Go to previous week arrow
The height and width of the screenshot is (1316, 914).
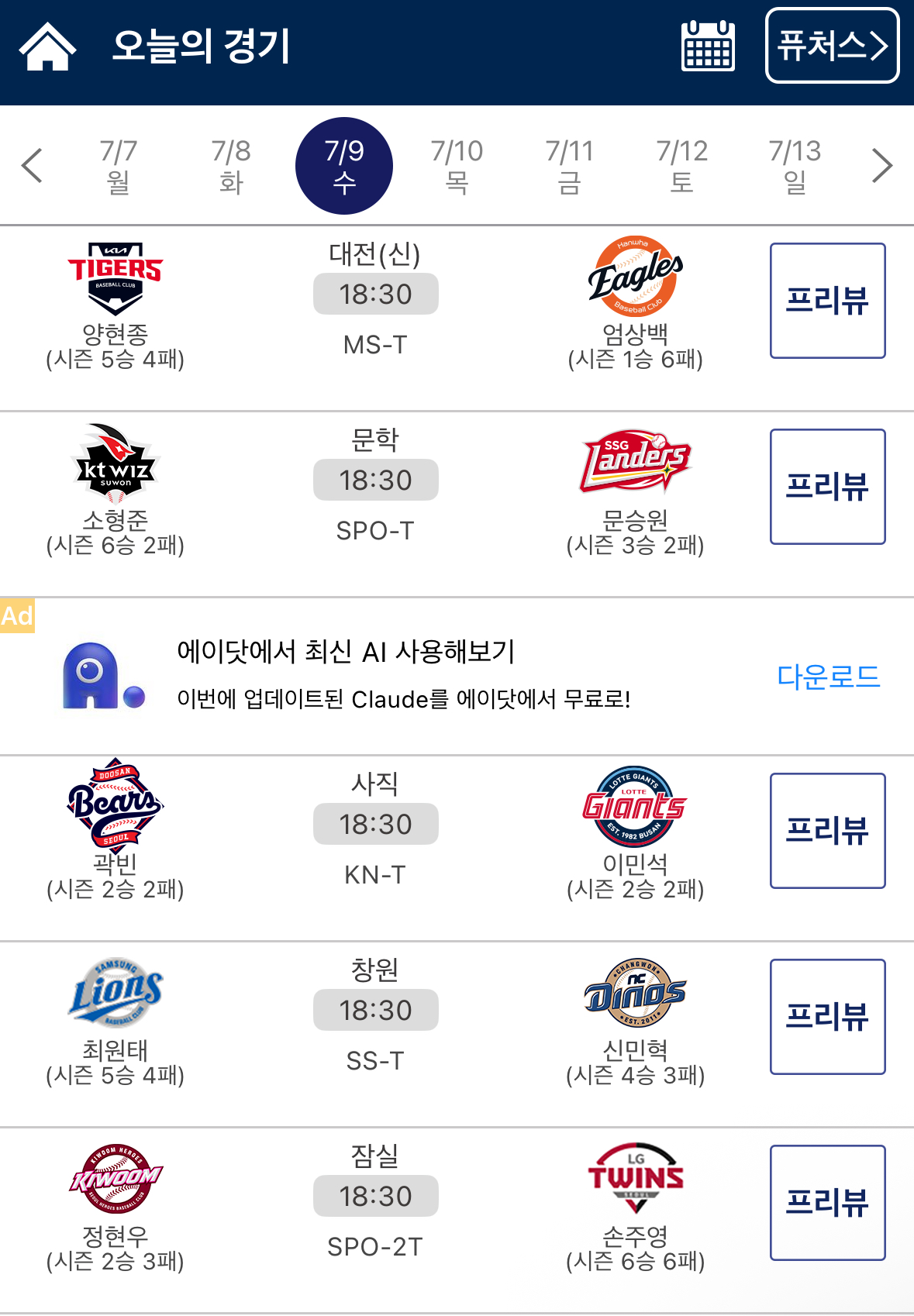[x=32, y=166]
